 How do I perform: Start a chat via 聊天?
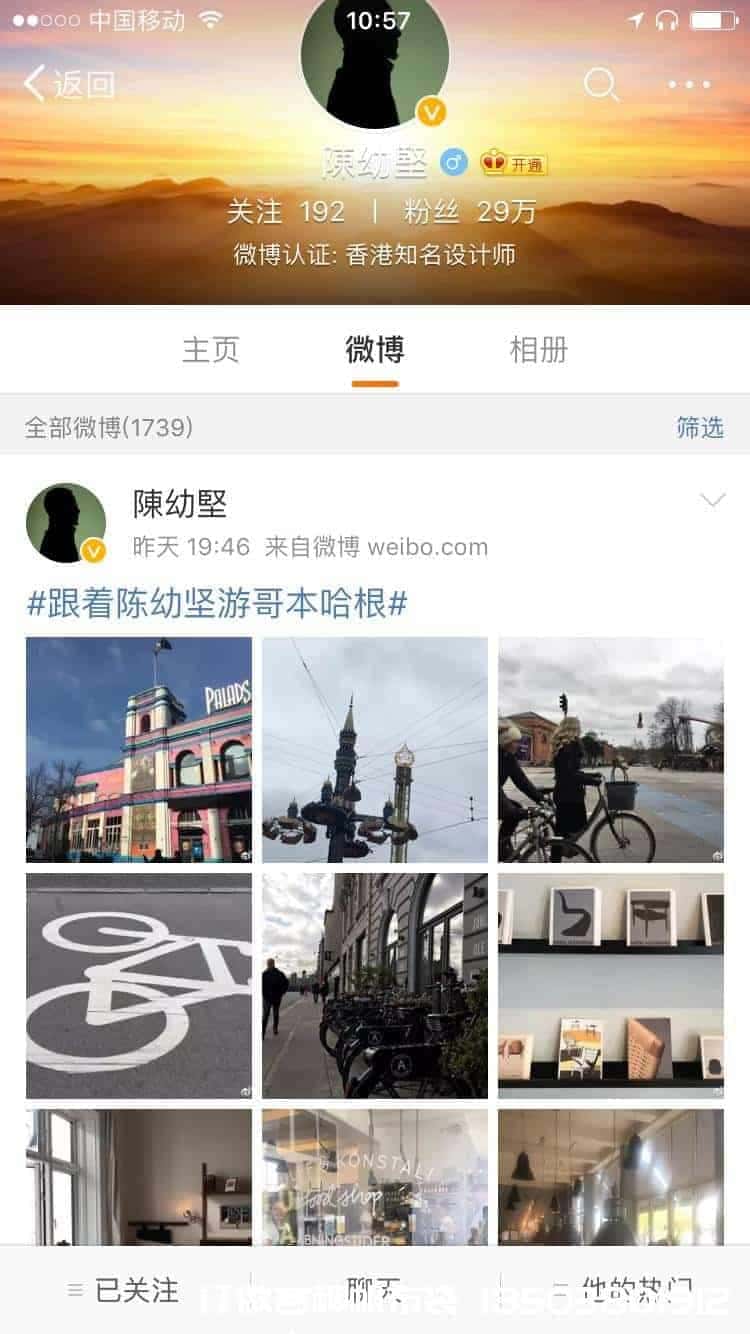coord(375,1290)
